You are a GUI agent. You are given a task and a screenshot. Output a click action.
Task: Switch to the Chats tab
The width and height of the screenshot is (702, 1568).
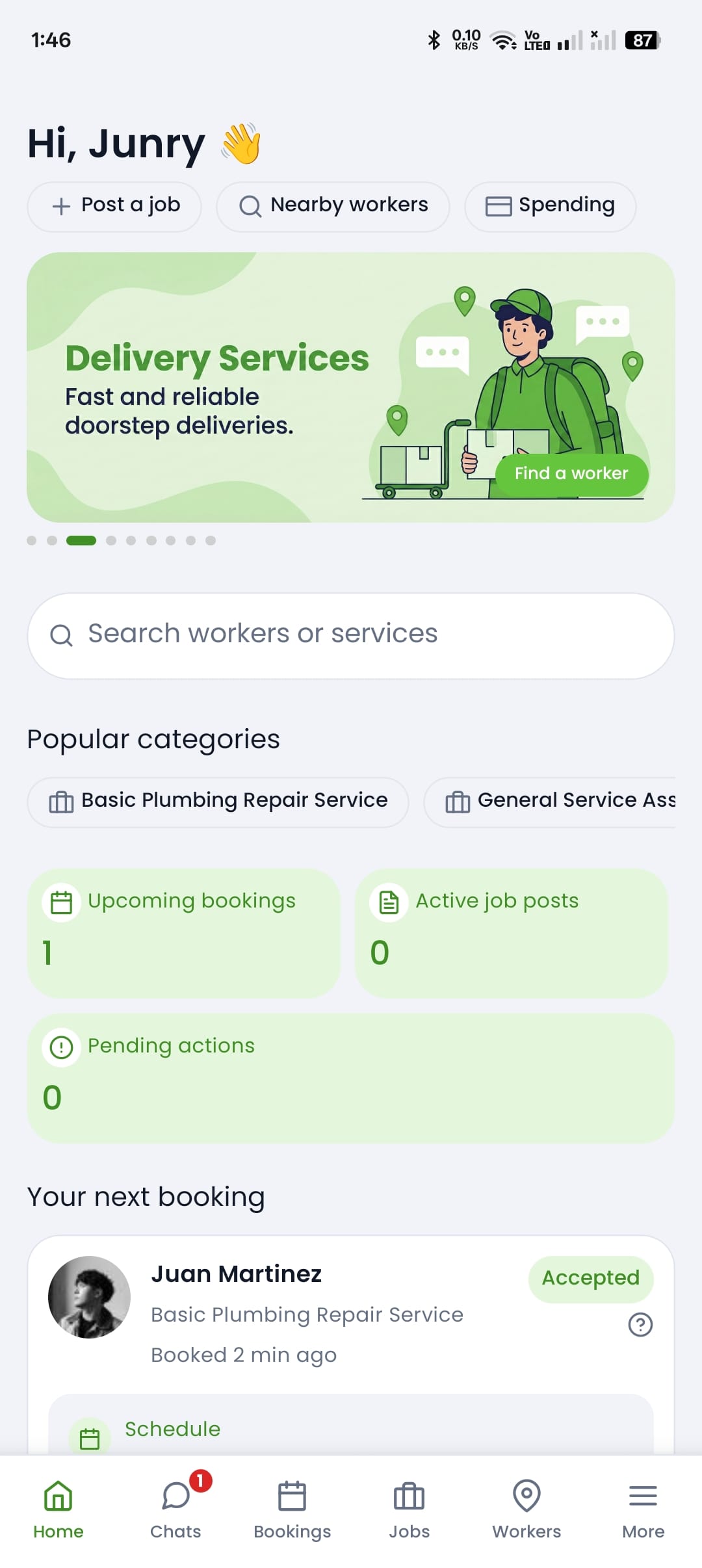click(x=175, y=1507)
